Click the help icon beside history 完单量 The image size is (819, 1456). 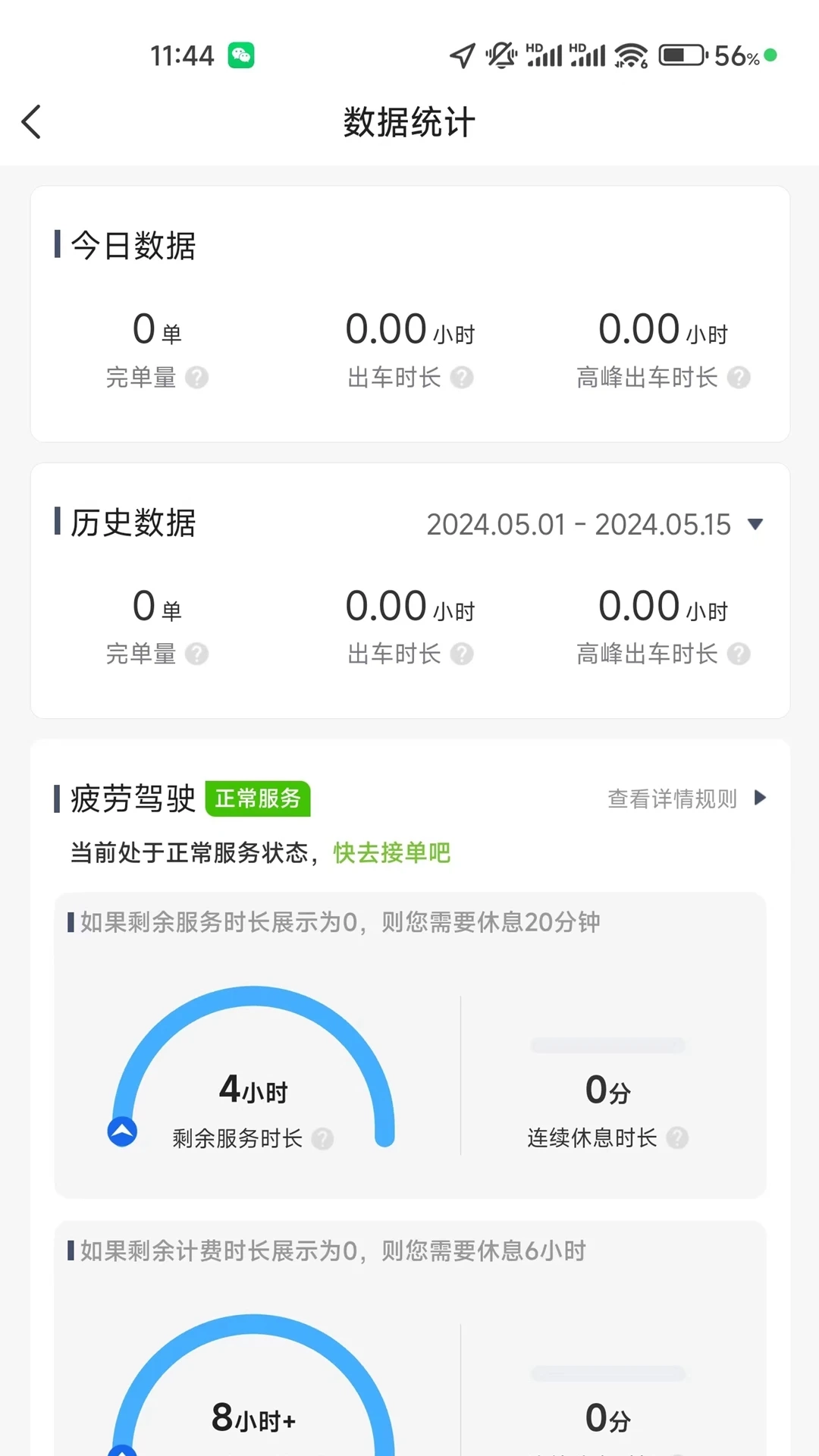pos(199,653)
